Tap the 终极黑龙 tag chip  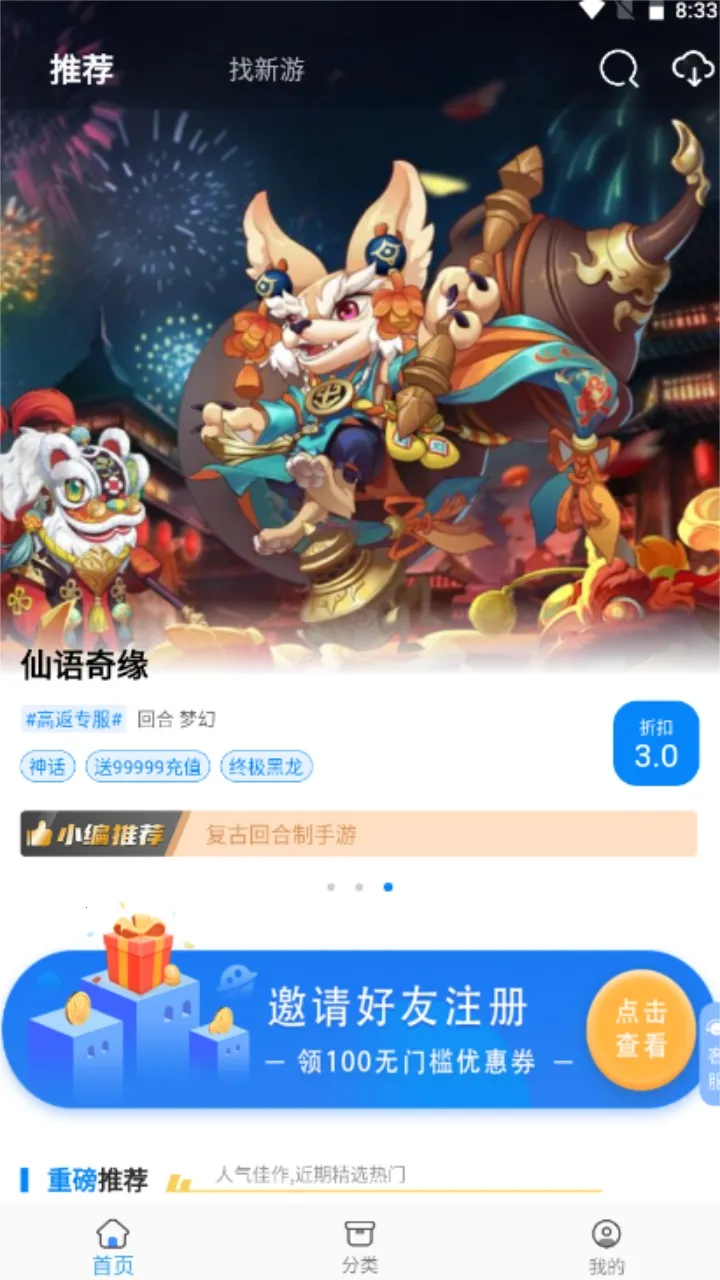[266, 767]
